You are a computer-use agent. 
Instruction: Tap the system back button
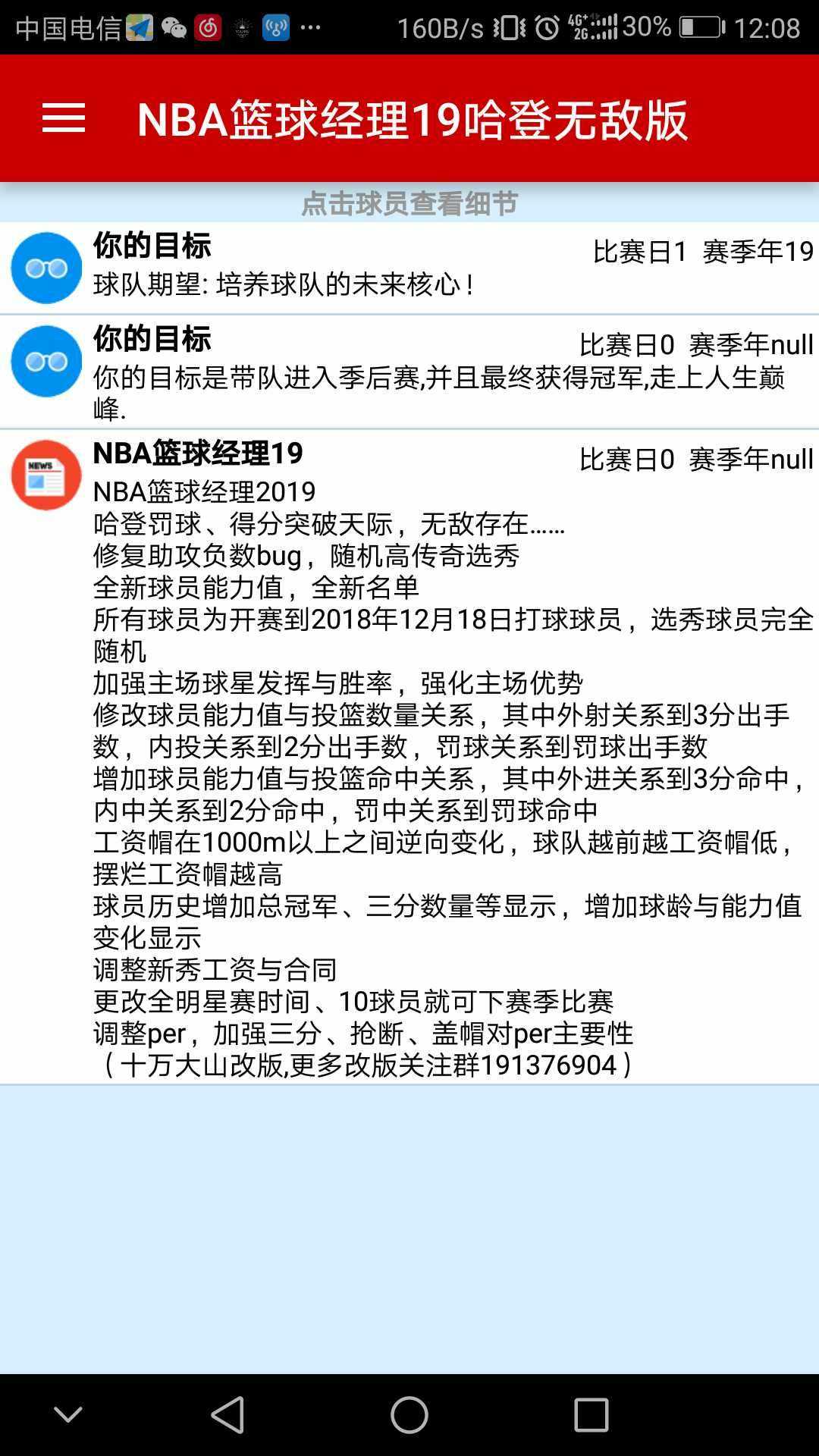click(227, 1415)
